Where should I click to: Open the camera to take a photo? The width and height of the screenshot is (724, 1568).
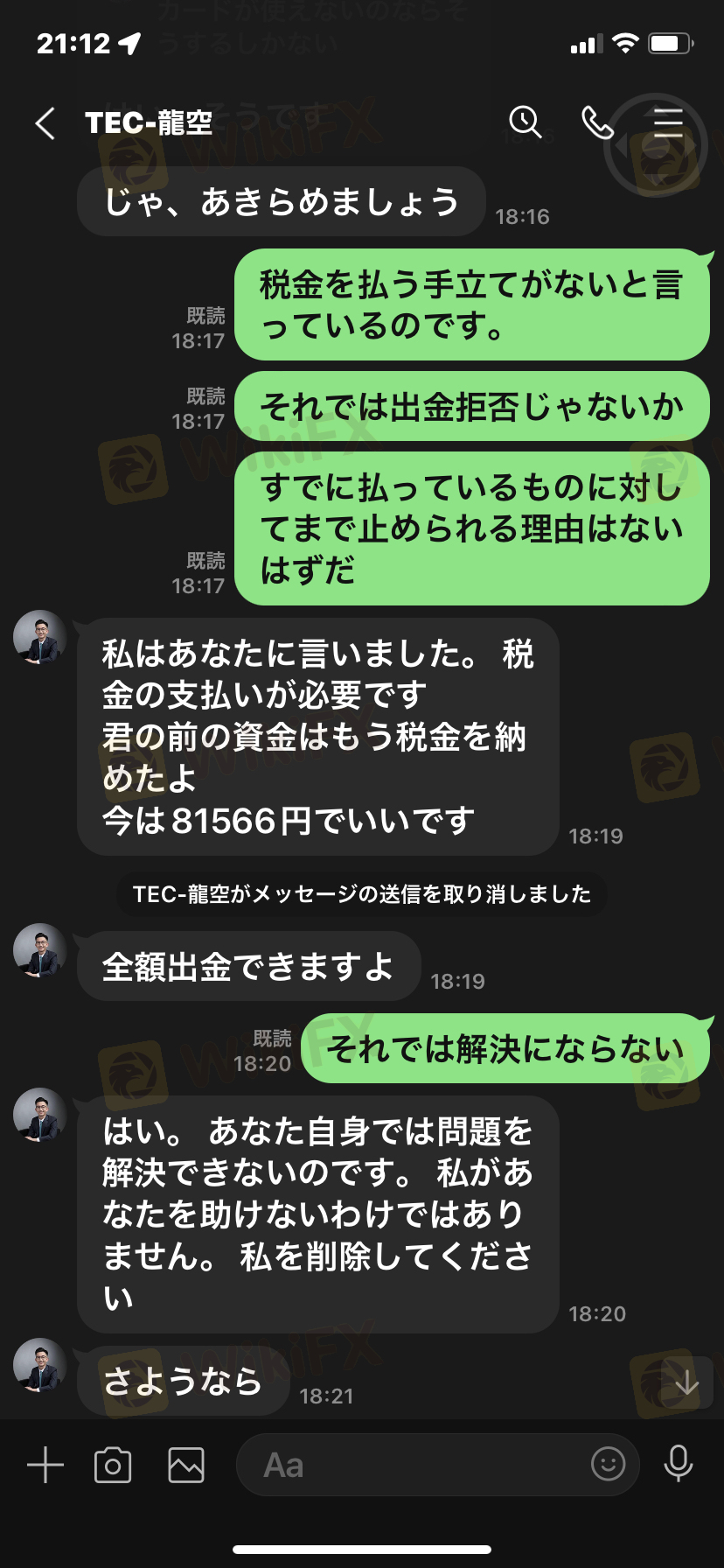(113, 1465)
